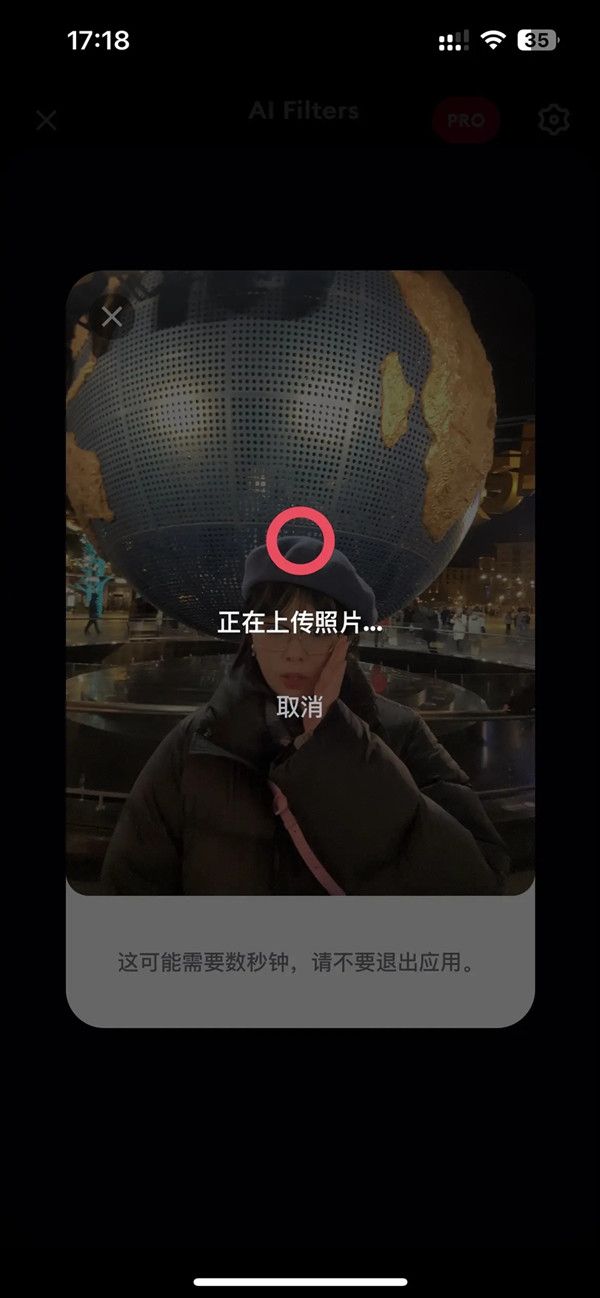Cancel the photo upload via 取消
Viewport: 600px width, 1298px height.
point(299,707)
